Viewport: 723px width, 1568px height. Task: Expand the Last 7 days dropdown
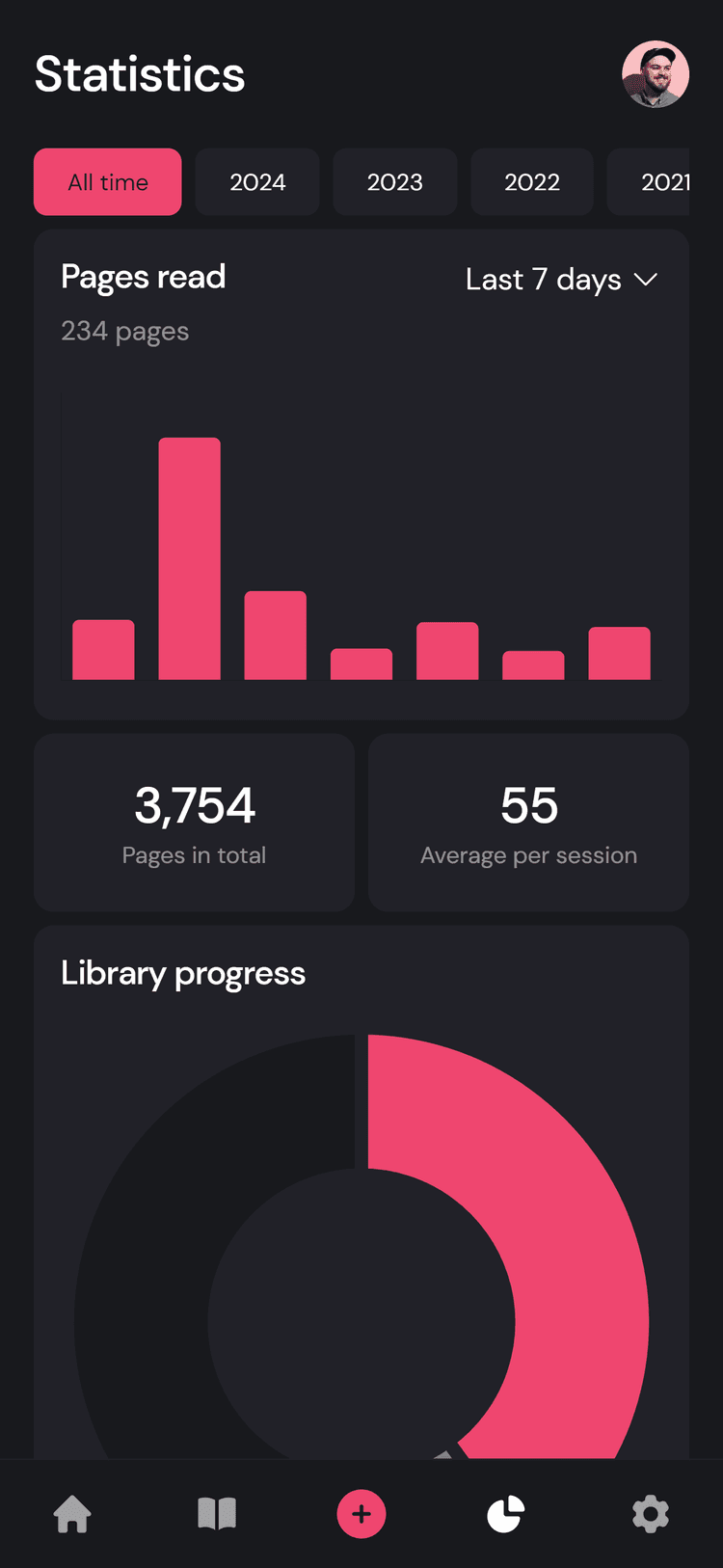coord(562,280)
